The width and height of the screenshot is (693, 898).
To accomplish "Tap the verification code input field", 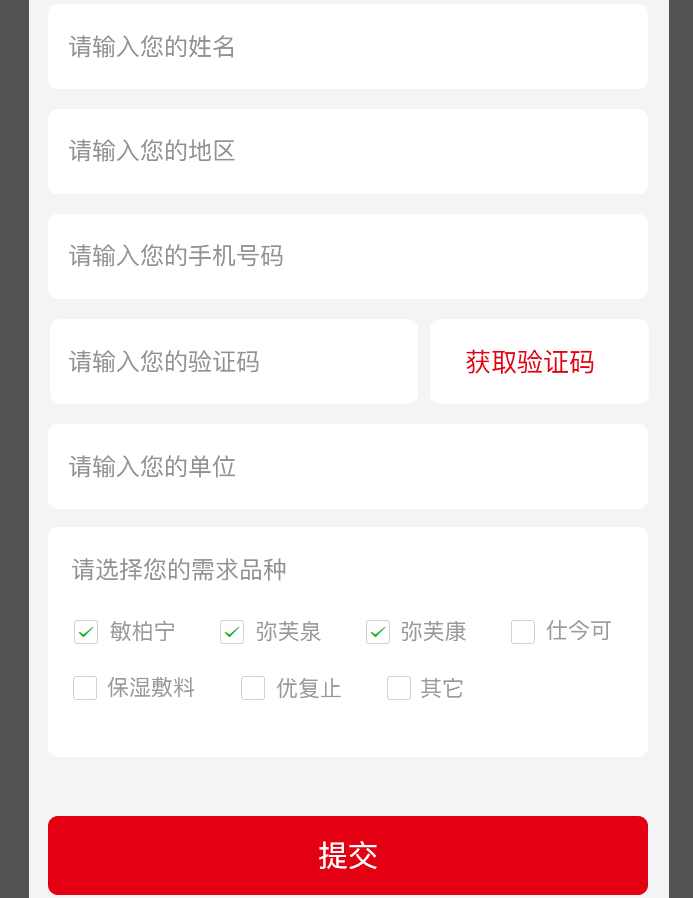I will click(x=233, y=362).
